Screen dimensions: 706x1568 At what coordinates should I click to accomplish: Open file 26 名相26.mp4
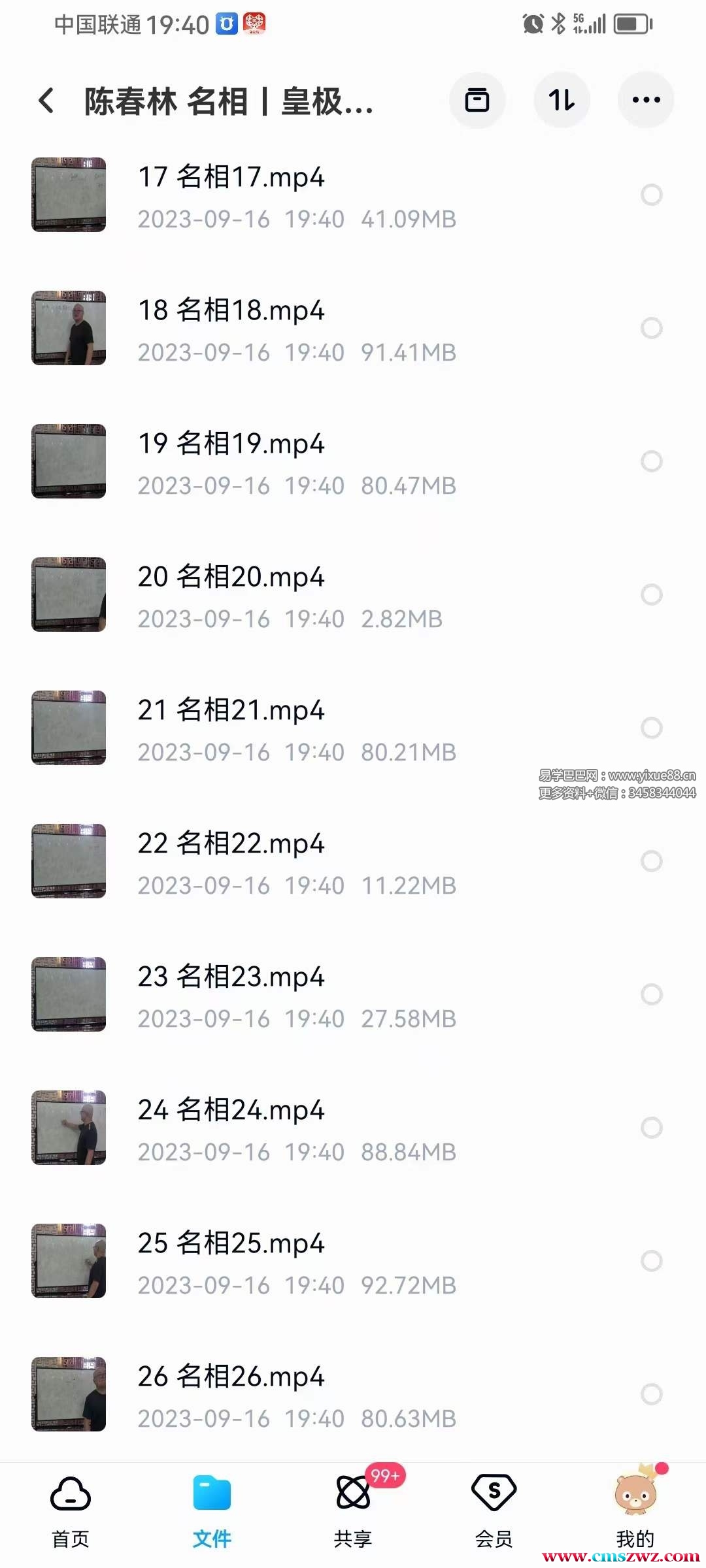pos(231,1377)
